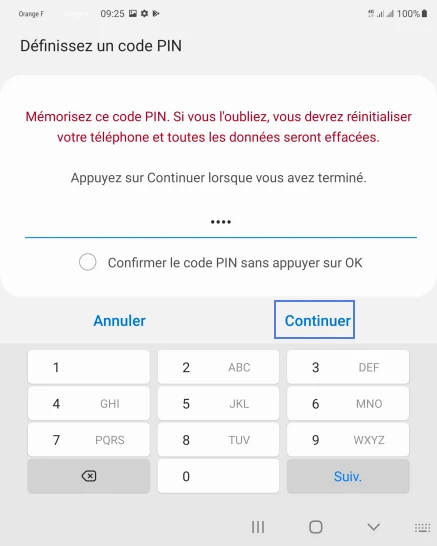Tap the 3 DEF key

(x=348, y=367)
